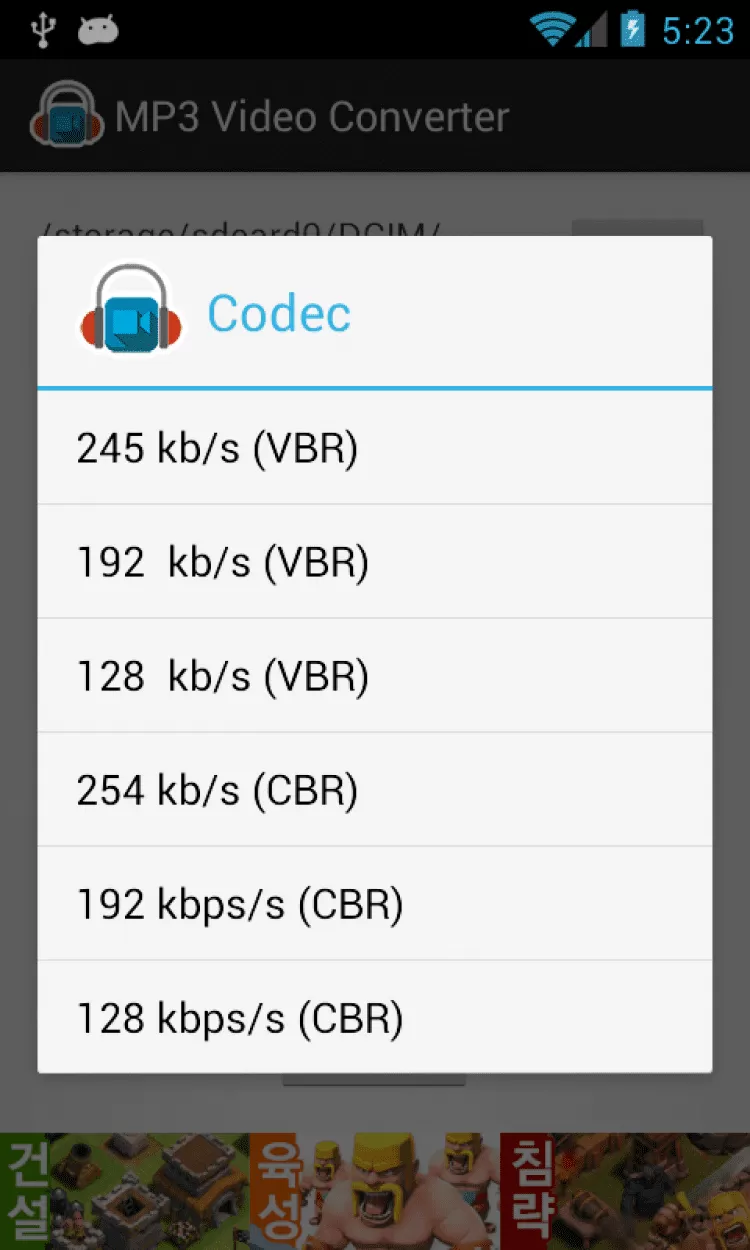Open the game ad banner

click(x=374, y=1190)
